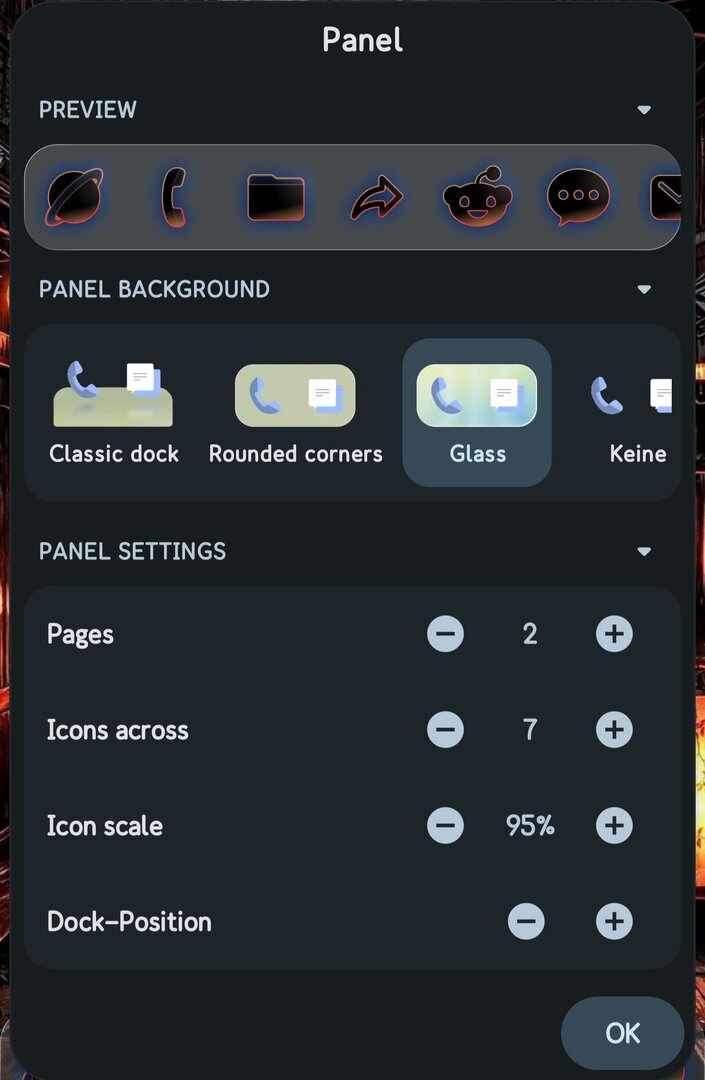Decrease the number of Pages
The image size is (705, 1080).
(x=445, y=634)
